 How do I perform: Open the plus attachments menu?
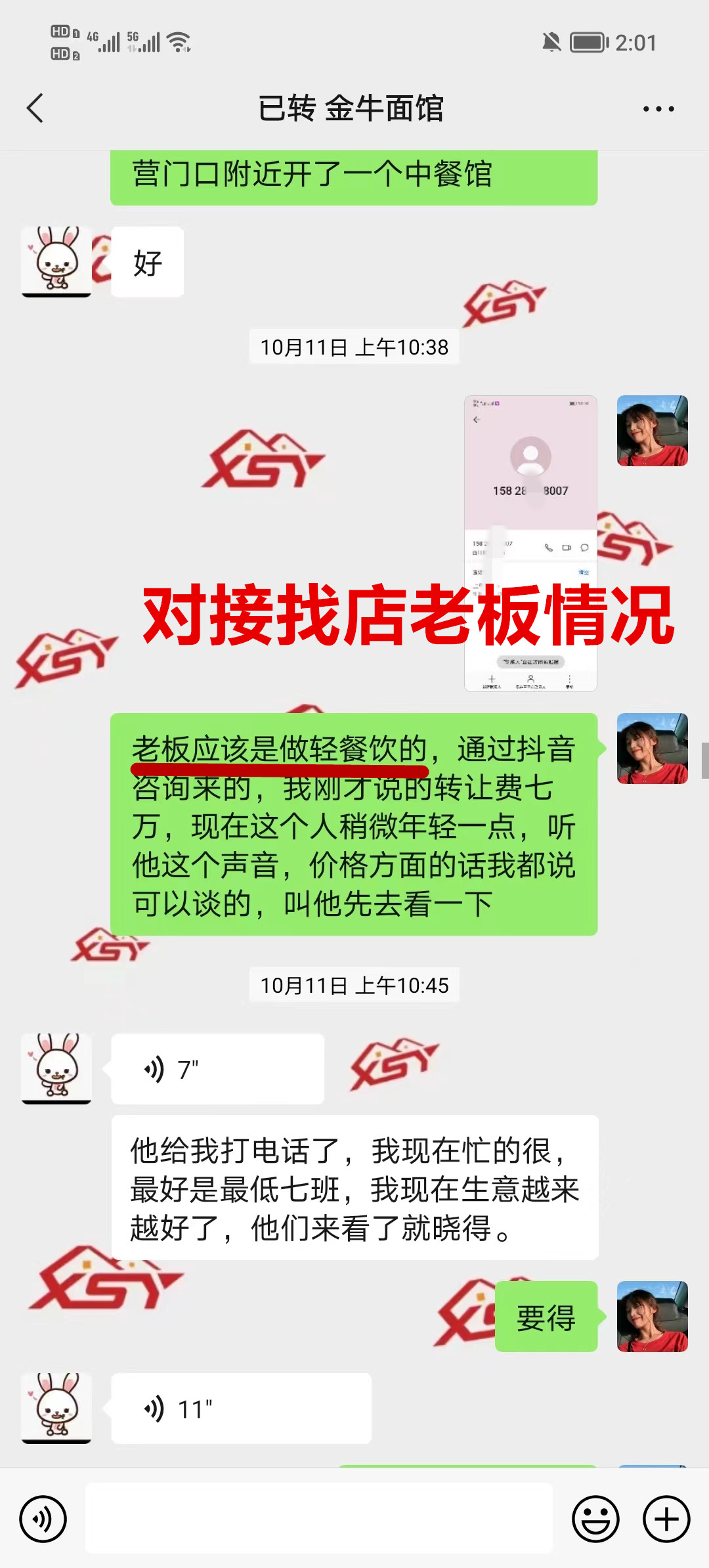click(666, 1519)
